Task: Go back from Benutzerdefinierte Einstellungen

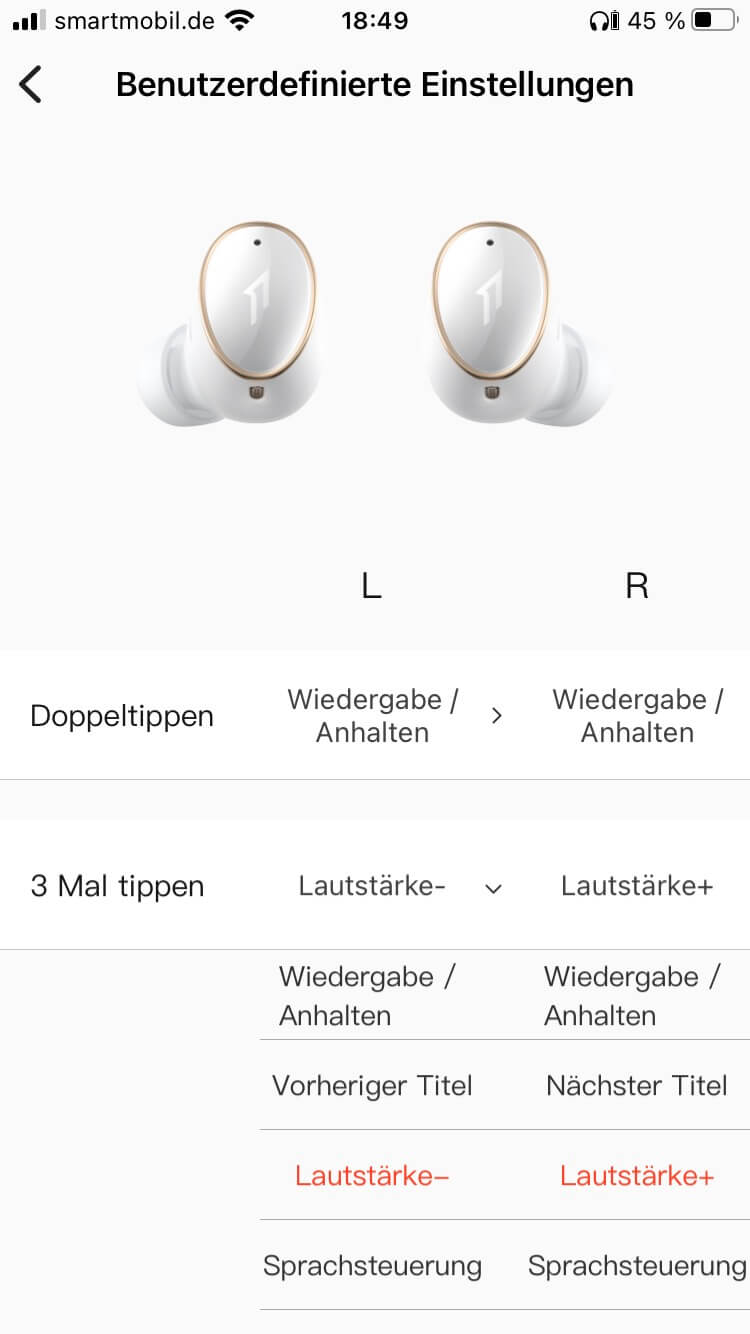Action: 32,85
